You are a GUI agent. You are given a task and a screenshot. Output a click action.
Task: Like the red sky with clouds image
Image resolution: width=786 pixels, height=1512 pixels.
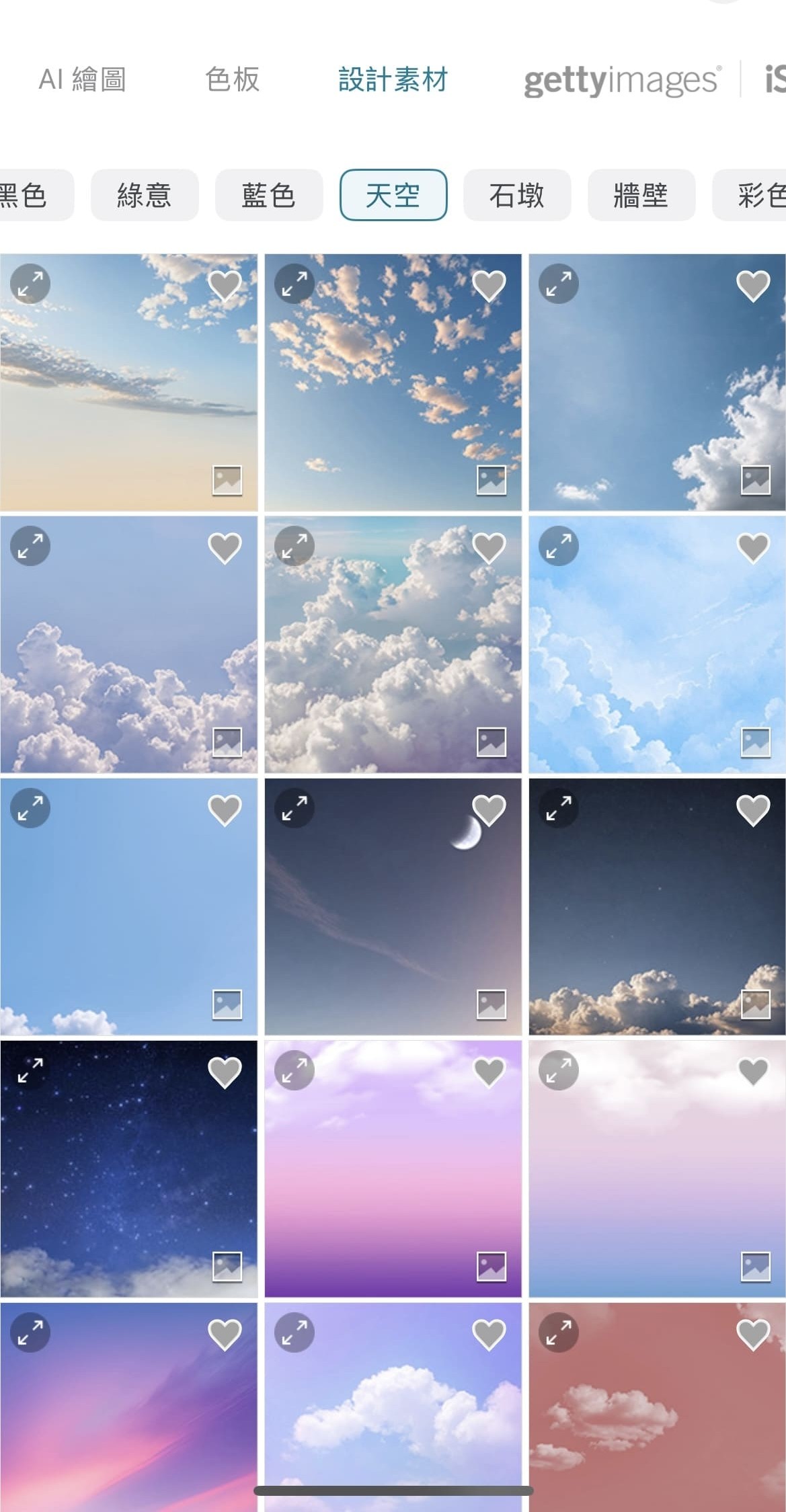point(753,1334)
